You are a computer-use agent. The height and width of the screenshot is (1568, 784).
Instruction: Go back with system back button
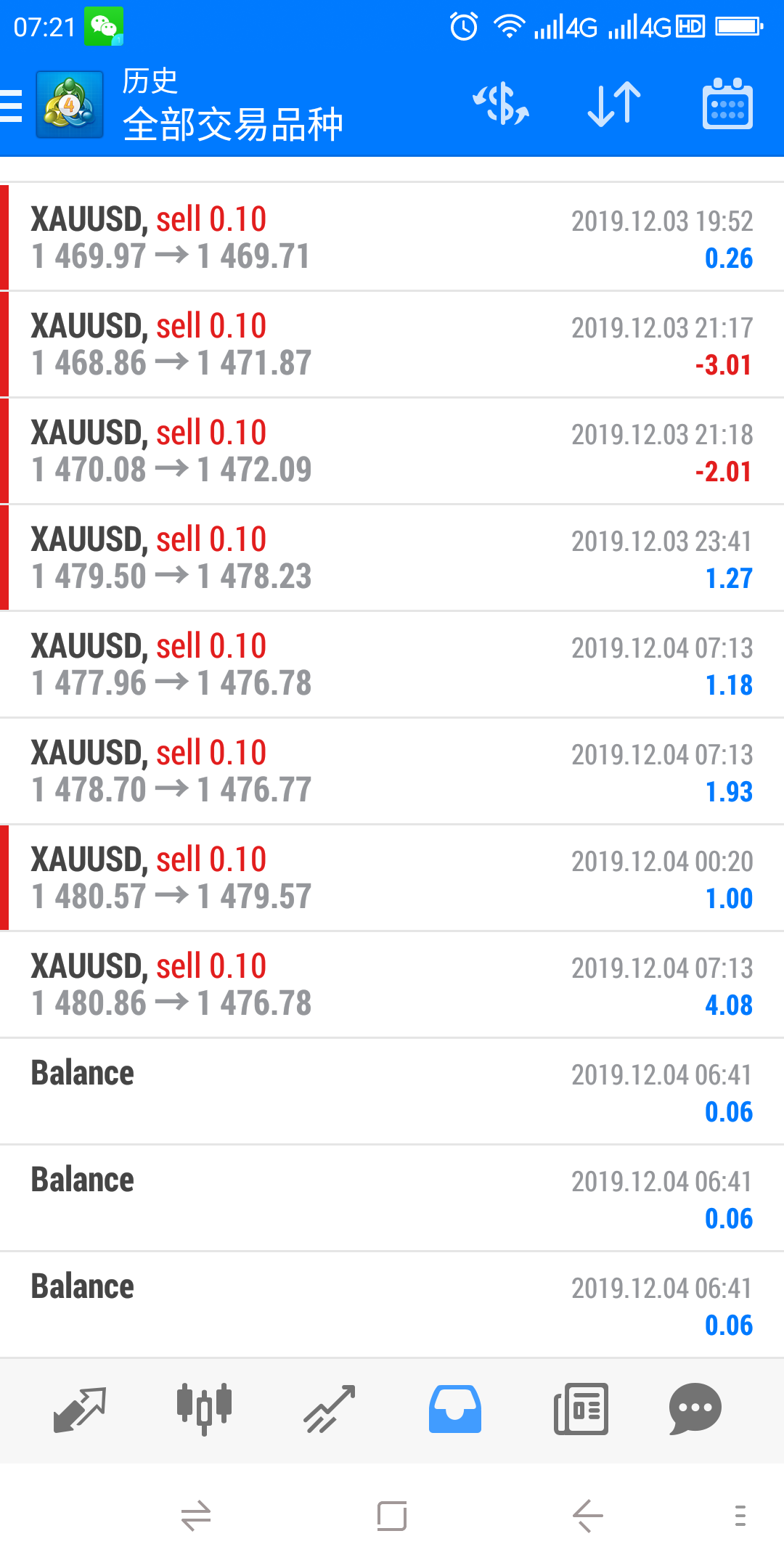pyautogui.click(x=587, y=1516)
